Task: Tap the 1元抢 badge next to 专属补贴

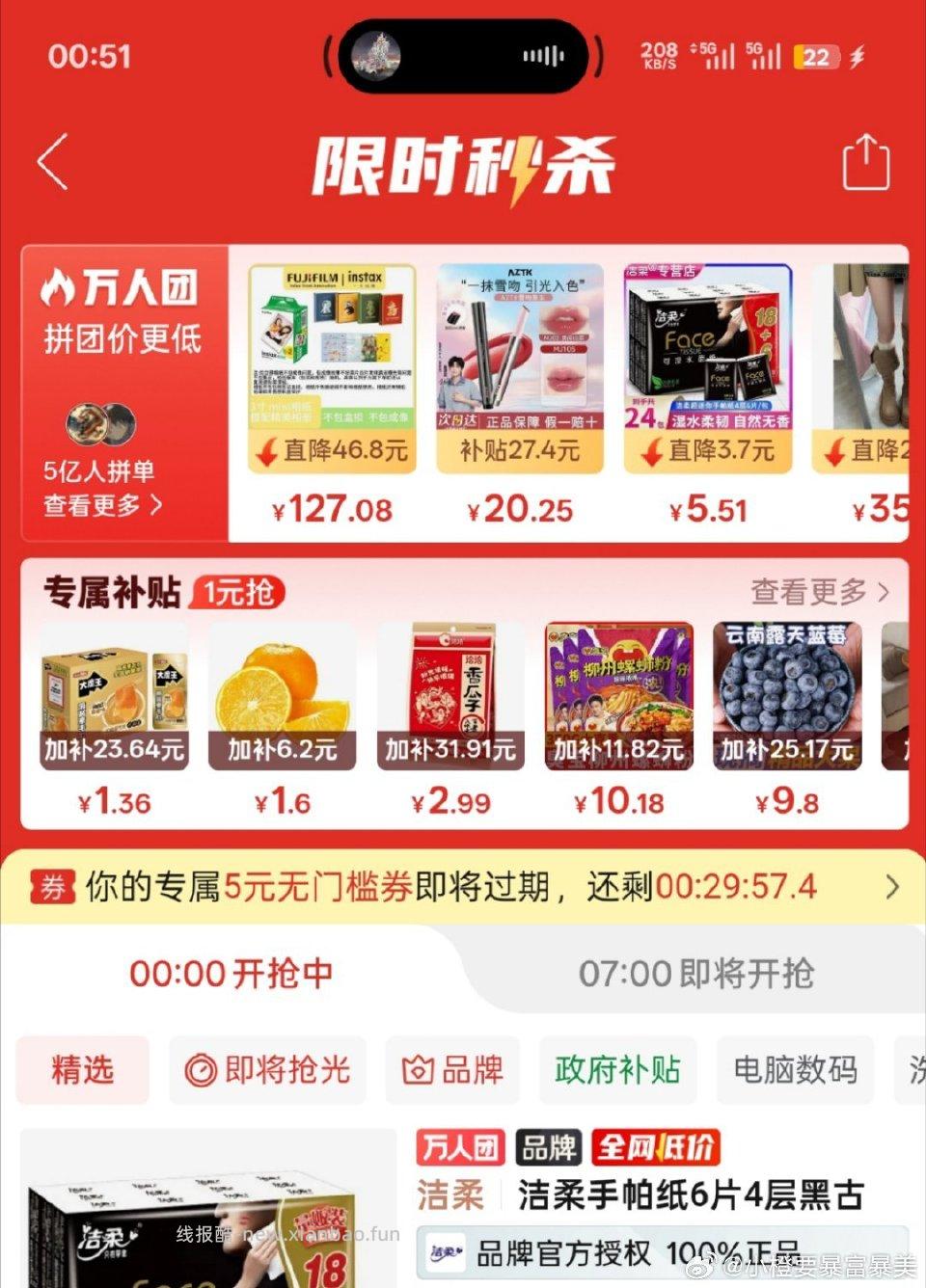Action: click(239, 594)
